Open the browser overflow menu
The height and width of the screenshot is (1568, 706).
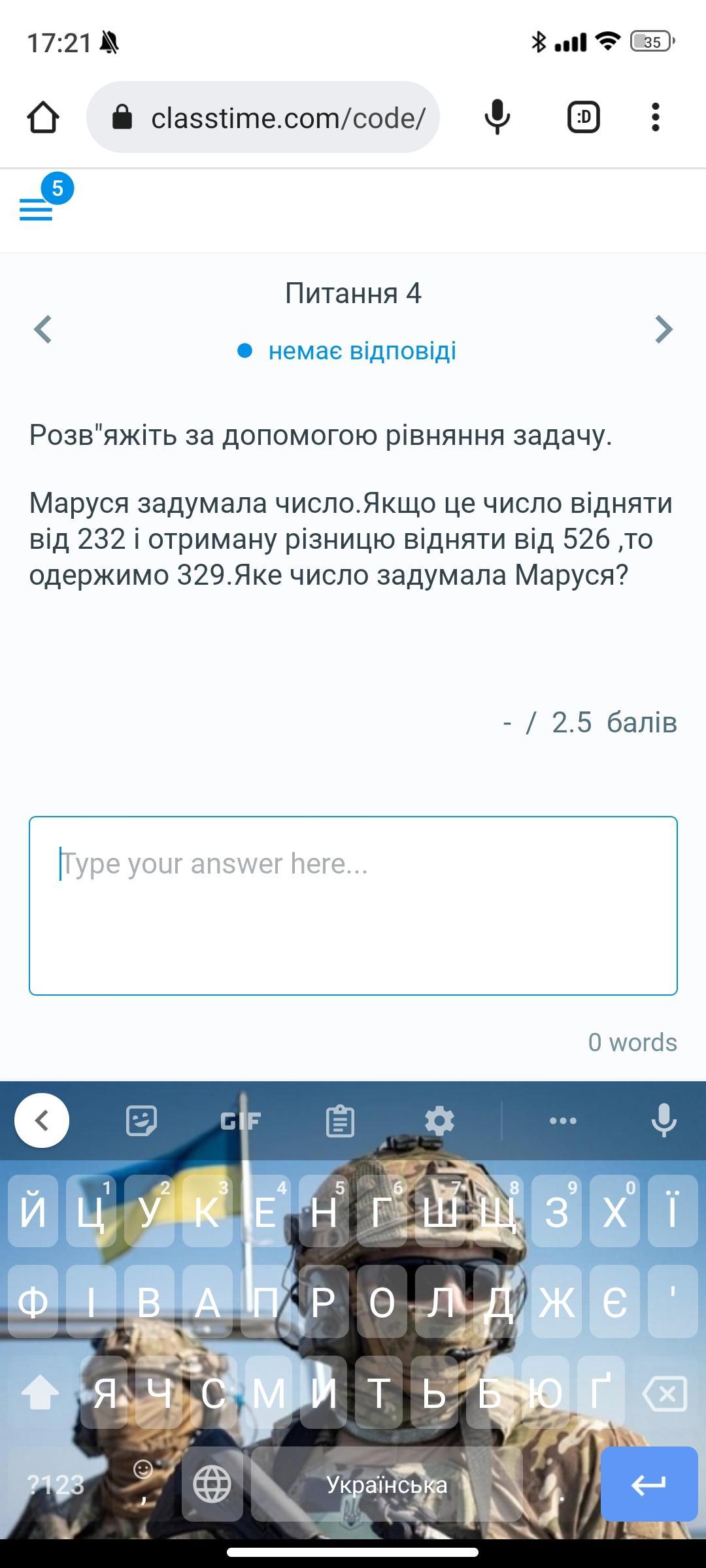(x=655, y=118)
